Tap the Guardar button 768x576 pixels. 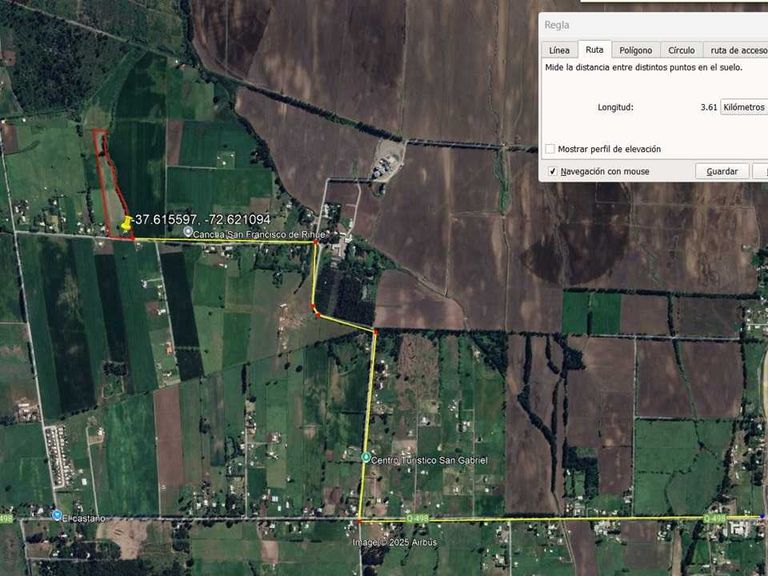coord(721,171)
